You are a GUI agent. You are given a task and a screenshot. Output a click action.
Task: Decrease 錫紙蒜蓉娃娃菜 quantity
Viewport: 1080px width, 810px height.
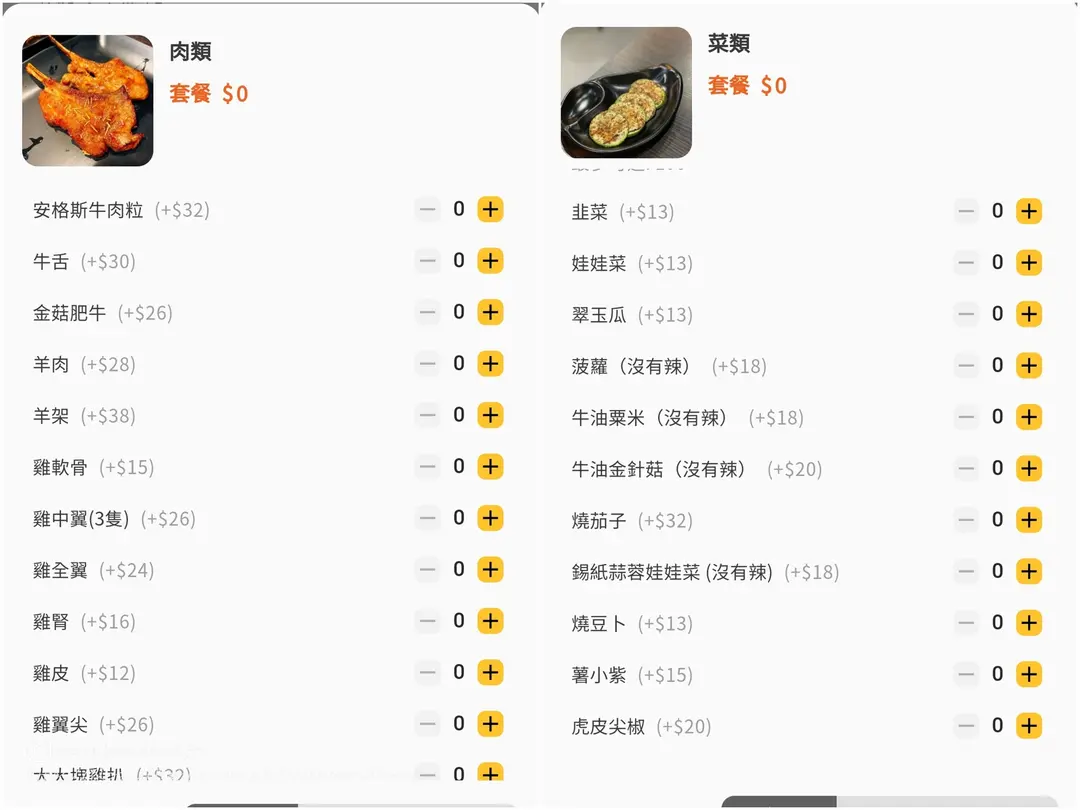point(966,572)
